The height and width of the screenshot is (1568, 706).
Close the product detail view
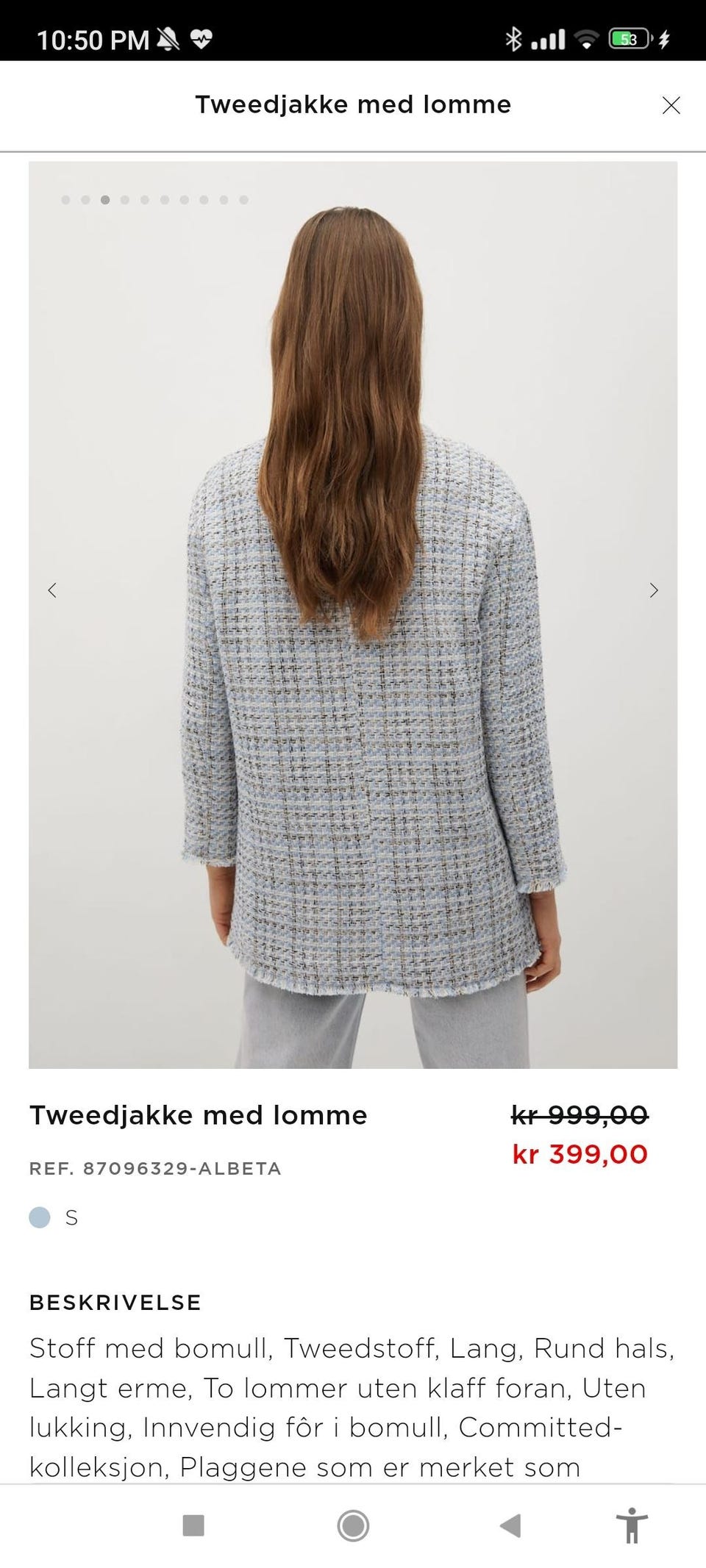[671, 105]
